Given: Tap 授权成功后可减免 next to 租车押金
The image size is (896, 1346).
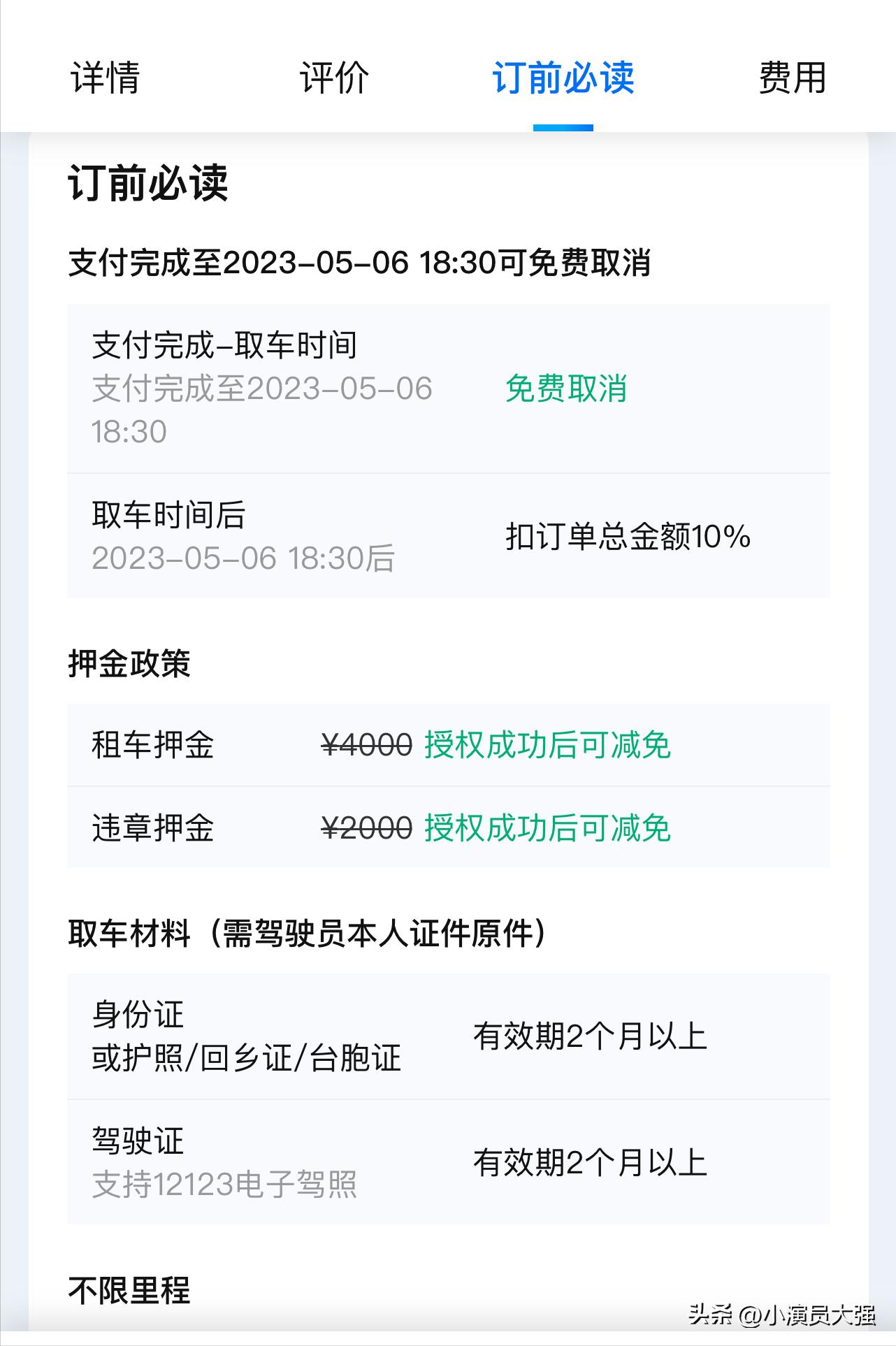Looking at the screenshot, I should 549,746.
